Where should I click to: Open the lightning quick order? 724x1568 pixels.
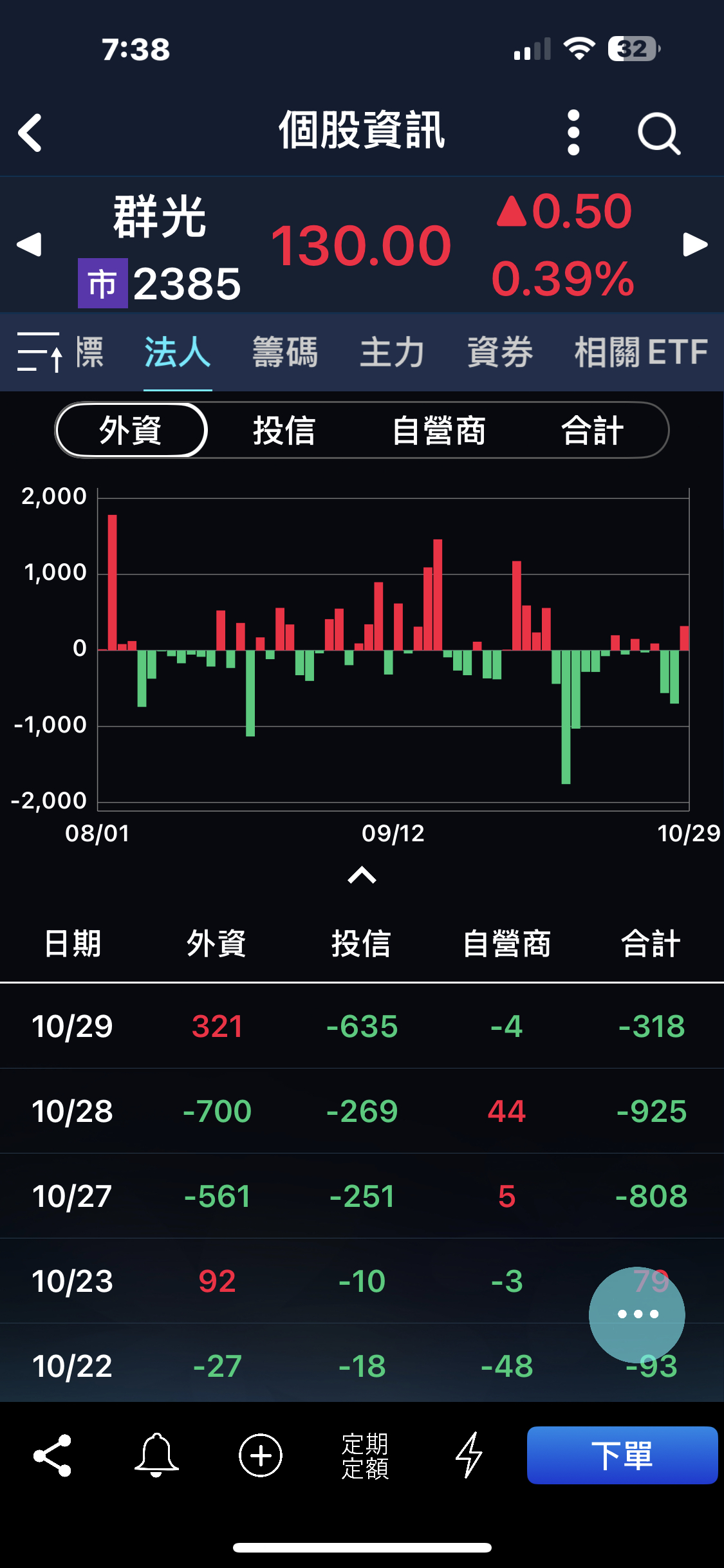point(469,1455)
